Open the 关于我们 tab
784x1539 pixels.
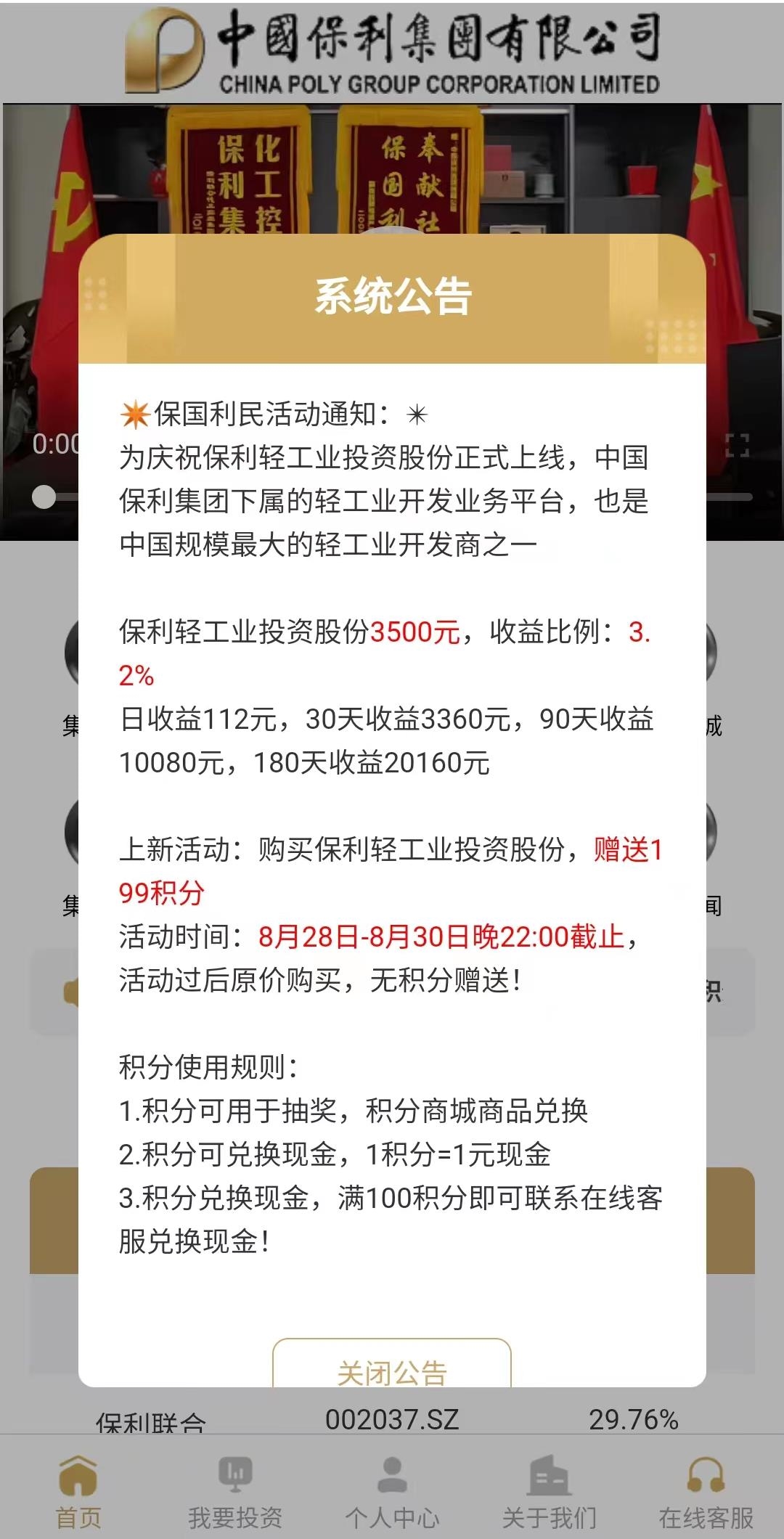click(x=549, y=1493)
